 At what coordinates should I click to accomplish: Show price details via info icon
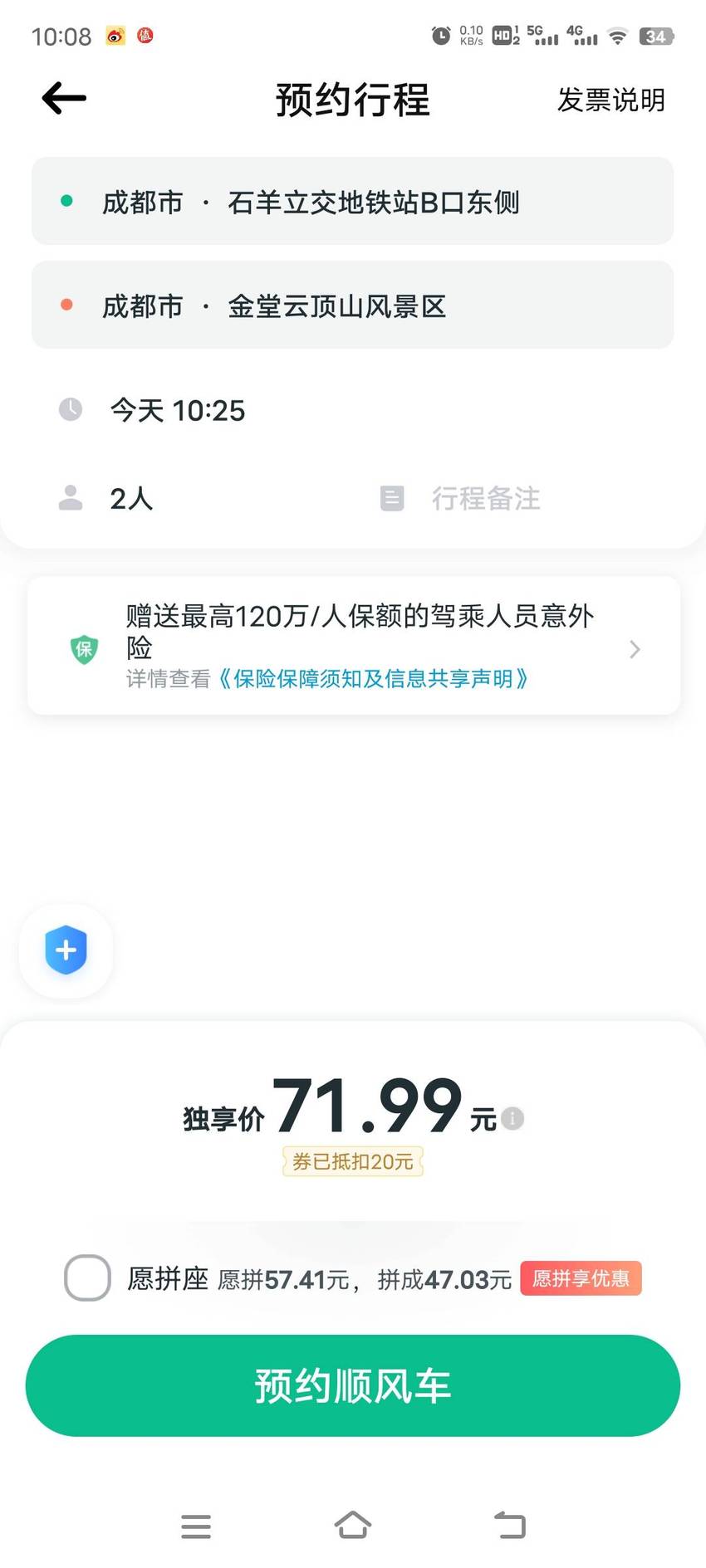[x=512, y=1119]
